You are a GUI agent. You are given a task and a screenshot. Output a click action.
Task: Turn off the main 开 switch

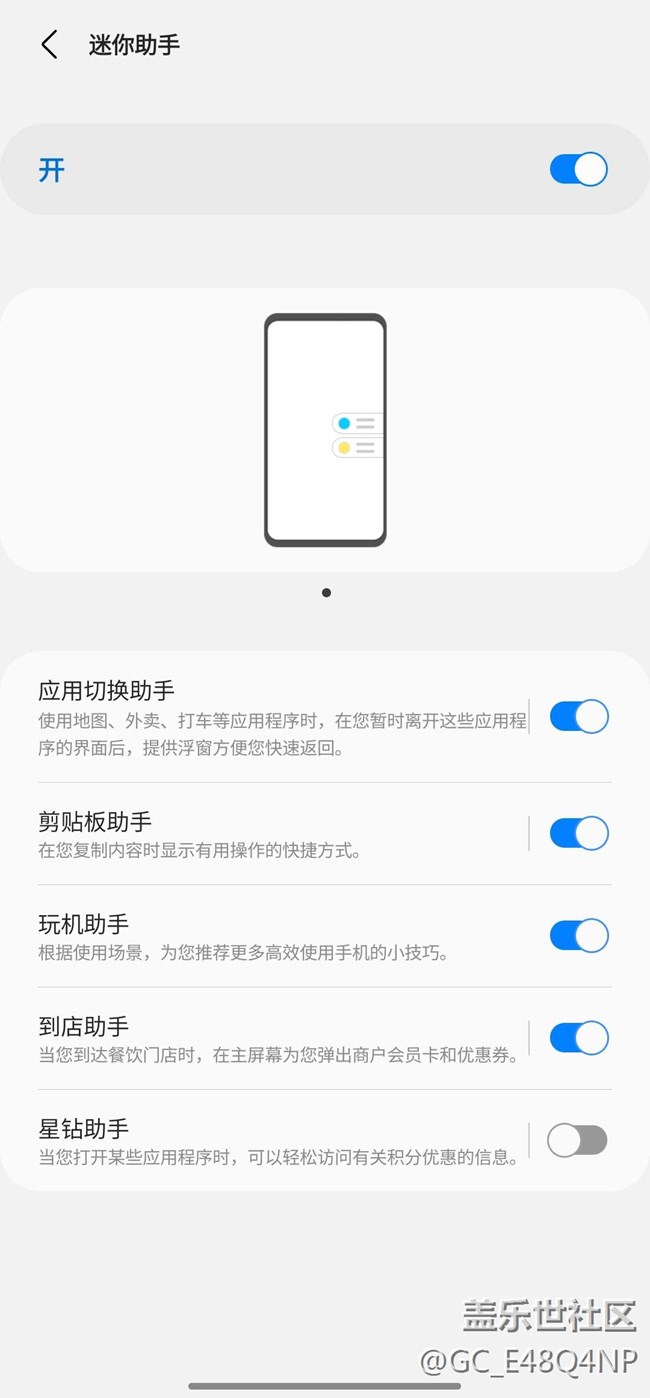(578, 169)
